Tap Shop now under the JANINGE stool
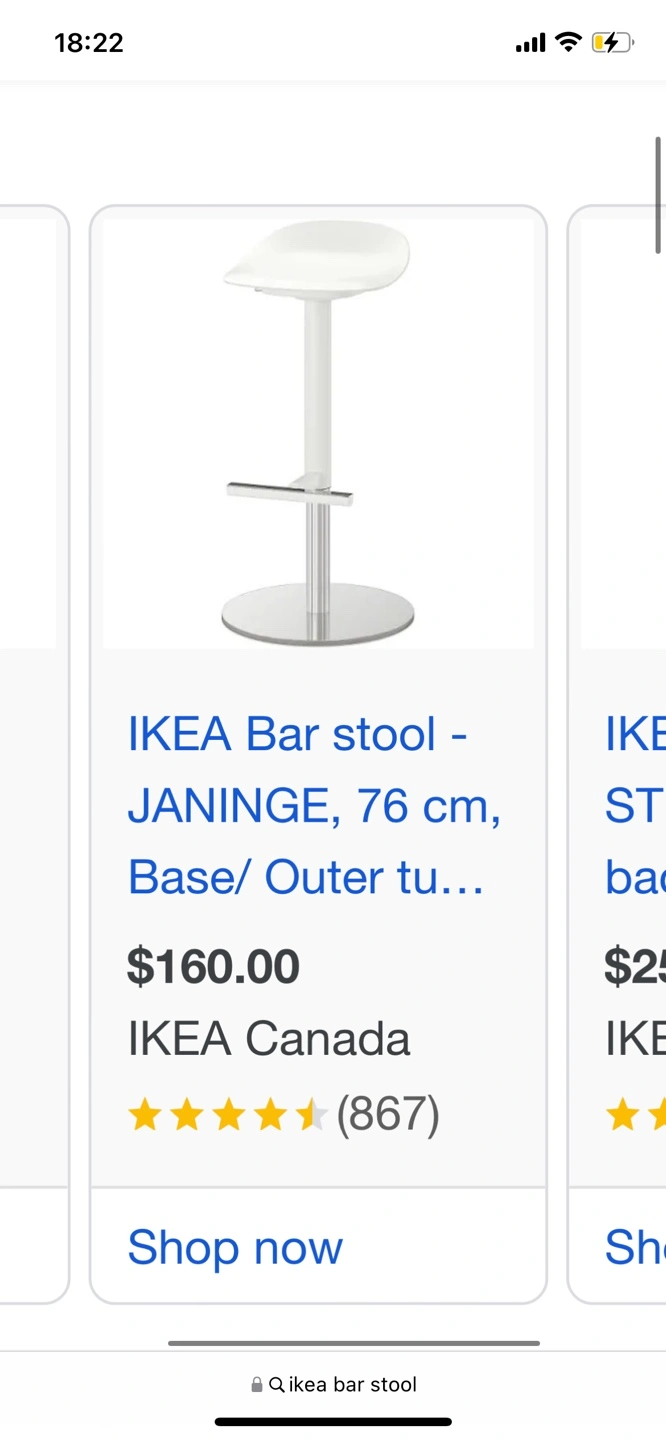The height and width of the screenshot is (1440, 666). coord(235,1247)
